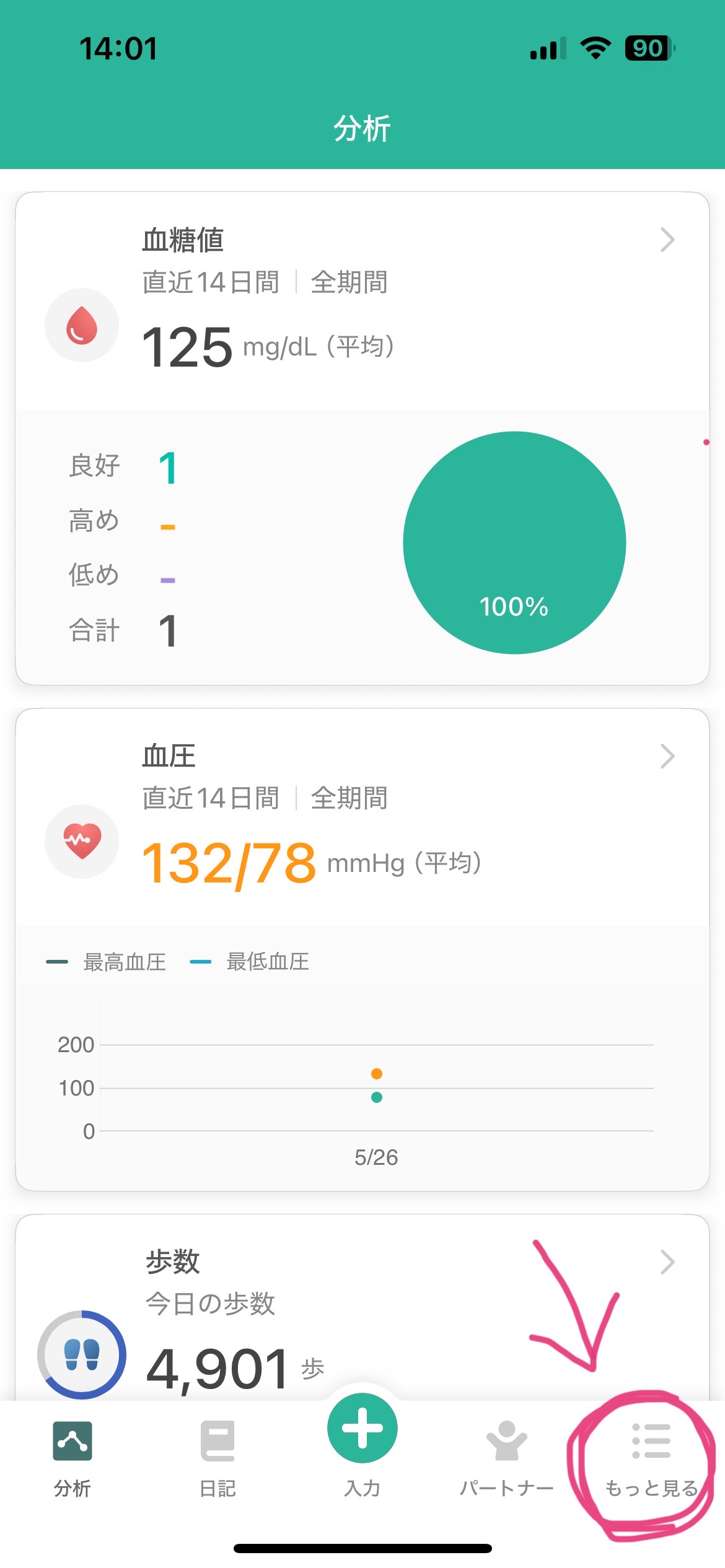Select 直近14日間 in the 血圧 card
Screen dimensions: 725x1568
pos(211,798)
